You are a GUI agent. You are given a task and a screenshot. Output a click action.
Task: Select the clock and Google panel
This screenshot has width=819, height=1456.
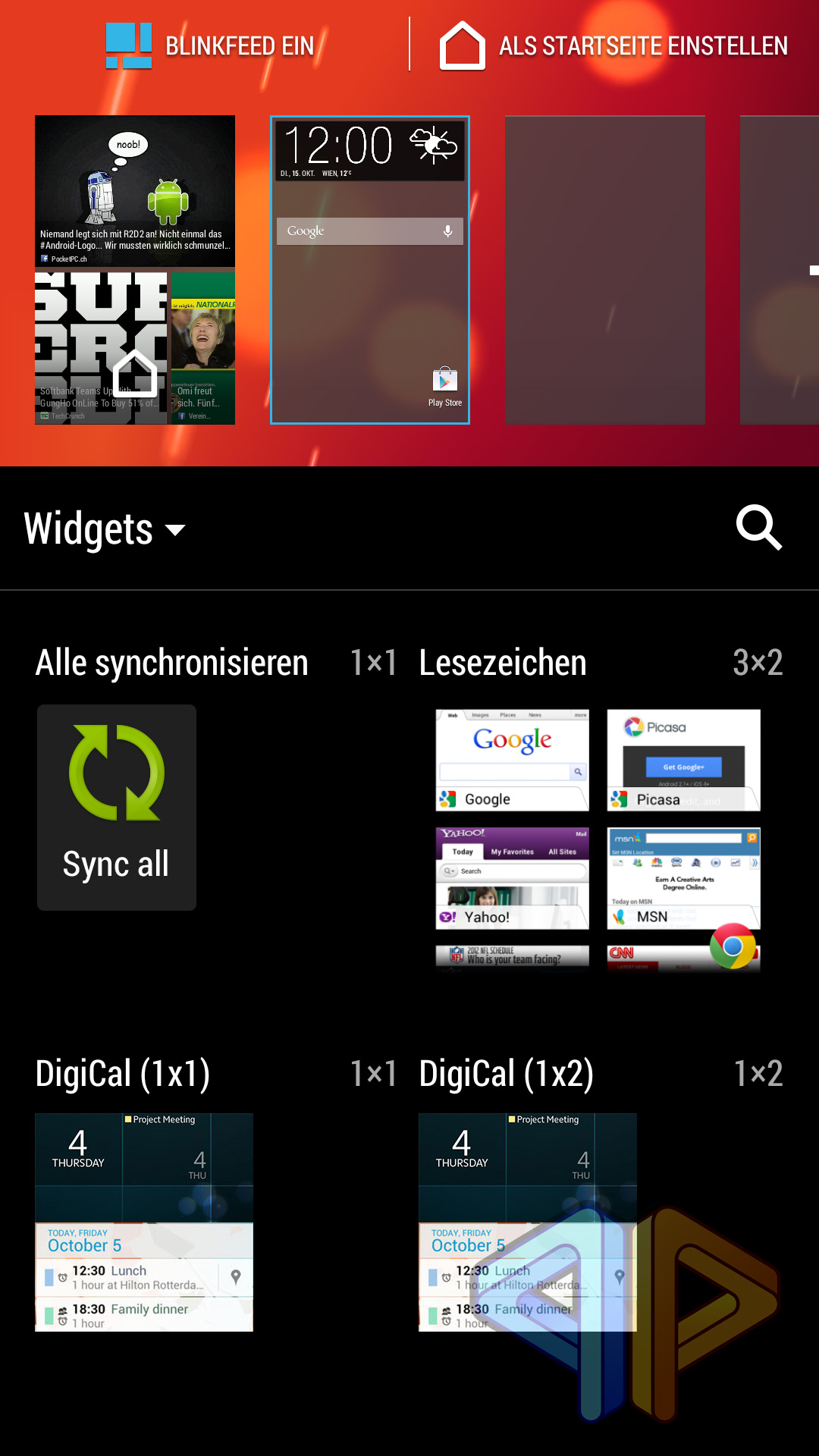point(370,270)
